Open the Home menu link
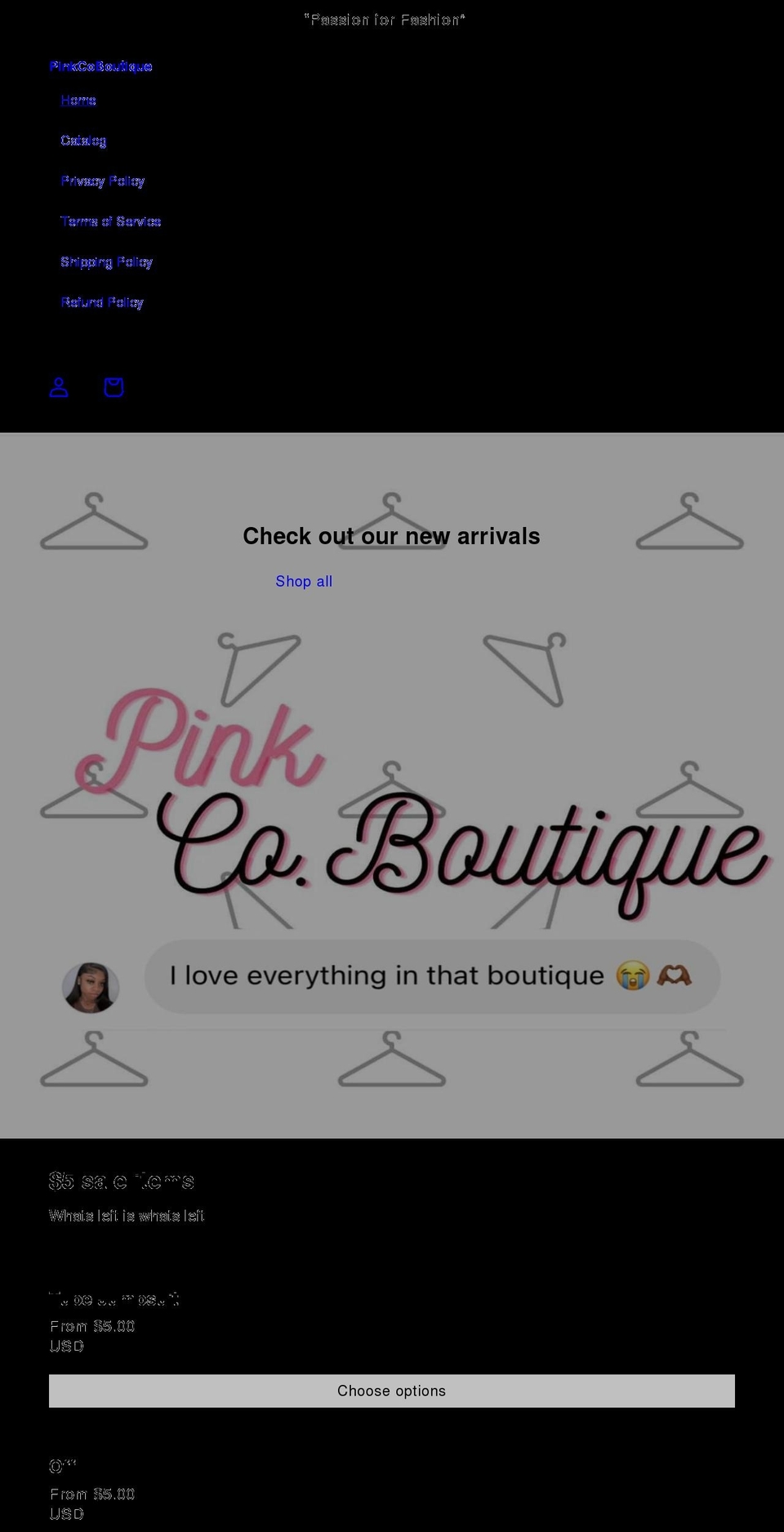The image size is (784, 1532). point(78,100)
